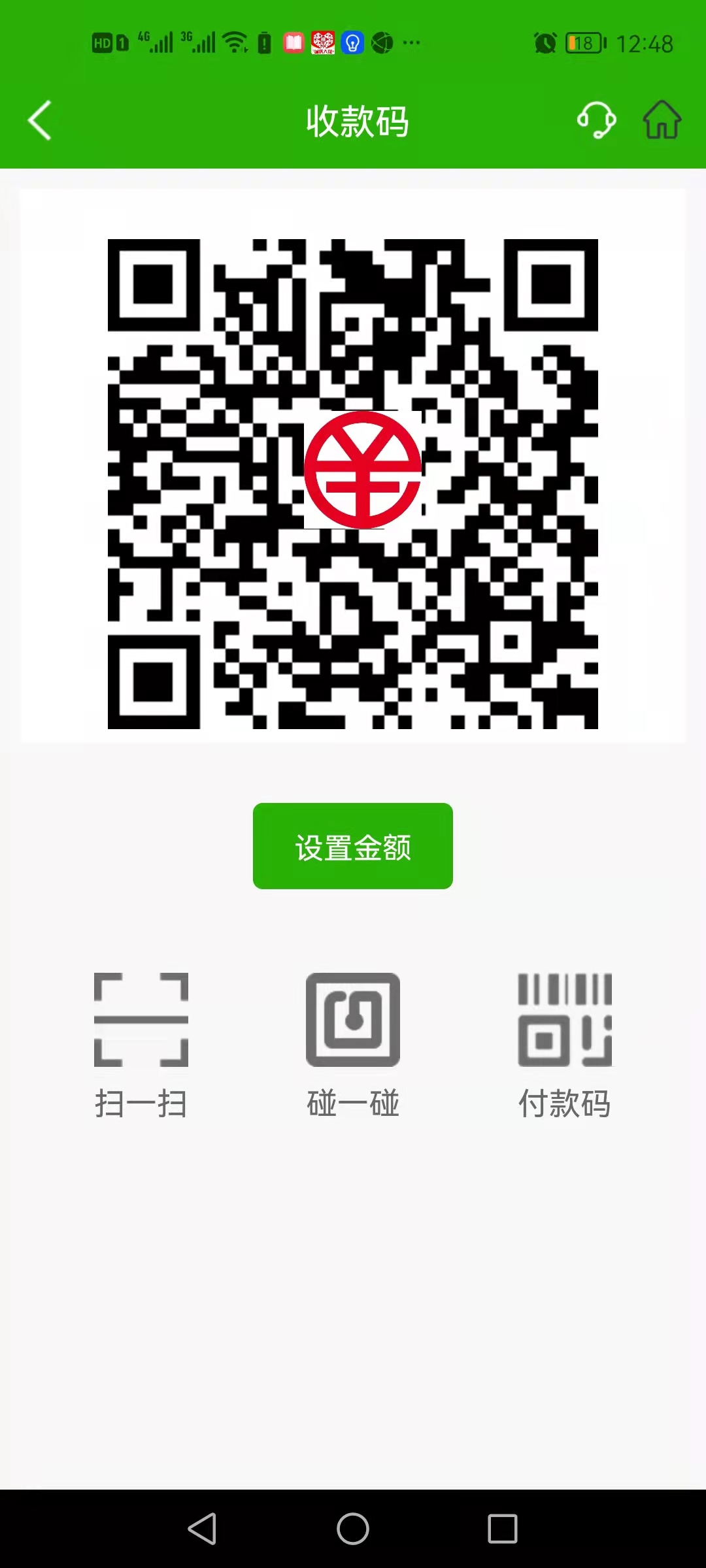706x1568 pixels.
Task: Switch to 付款码 payment code
Action: point(565,1044)
